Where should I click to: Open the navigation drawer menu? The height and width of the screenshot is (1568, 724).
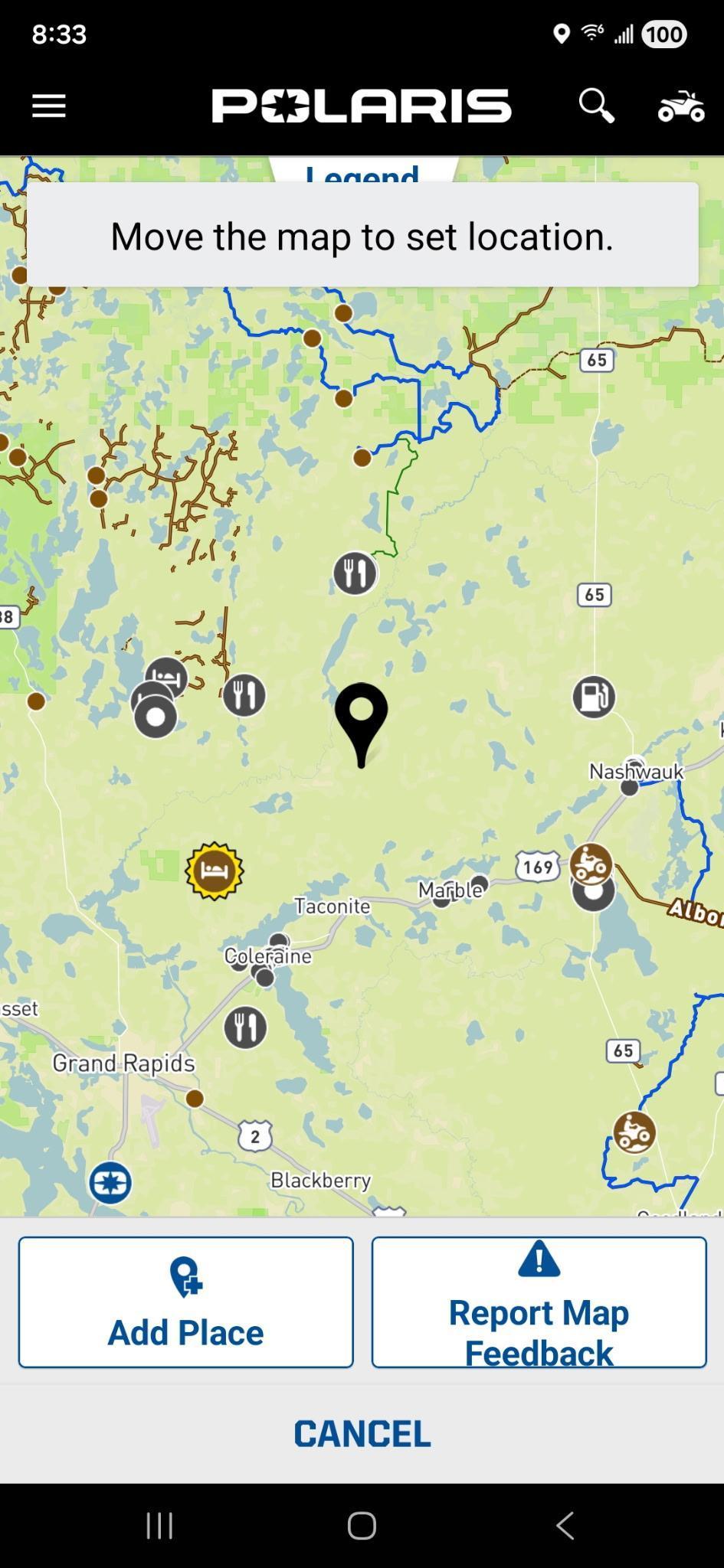(x=48, y=105)
